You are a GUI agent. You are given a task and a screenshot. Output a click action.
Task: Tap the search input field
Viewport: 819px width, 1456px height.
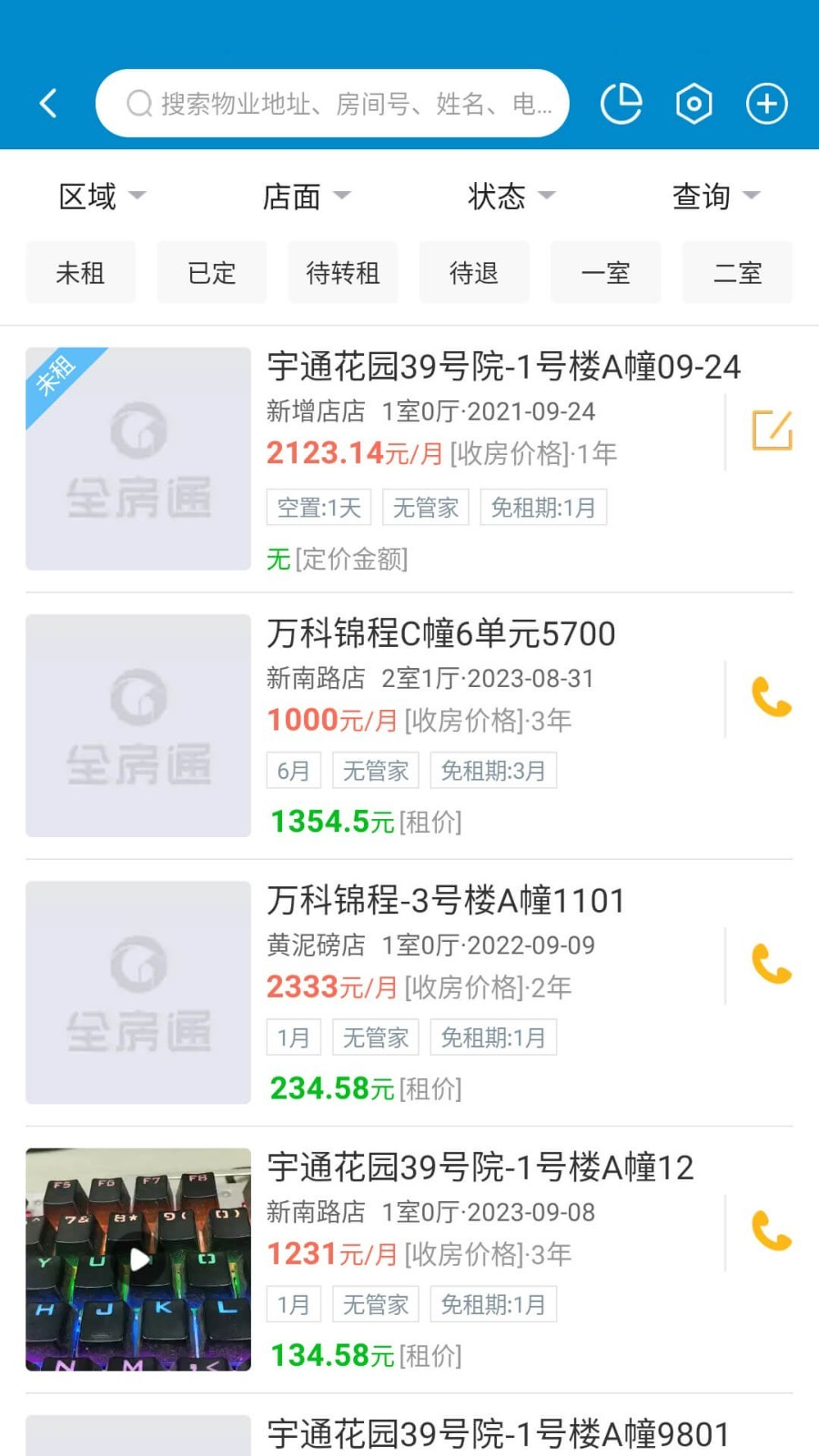(346, 103)
